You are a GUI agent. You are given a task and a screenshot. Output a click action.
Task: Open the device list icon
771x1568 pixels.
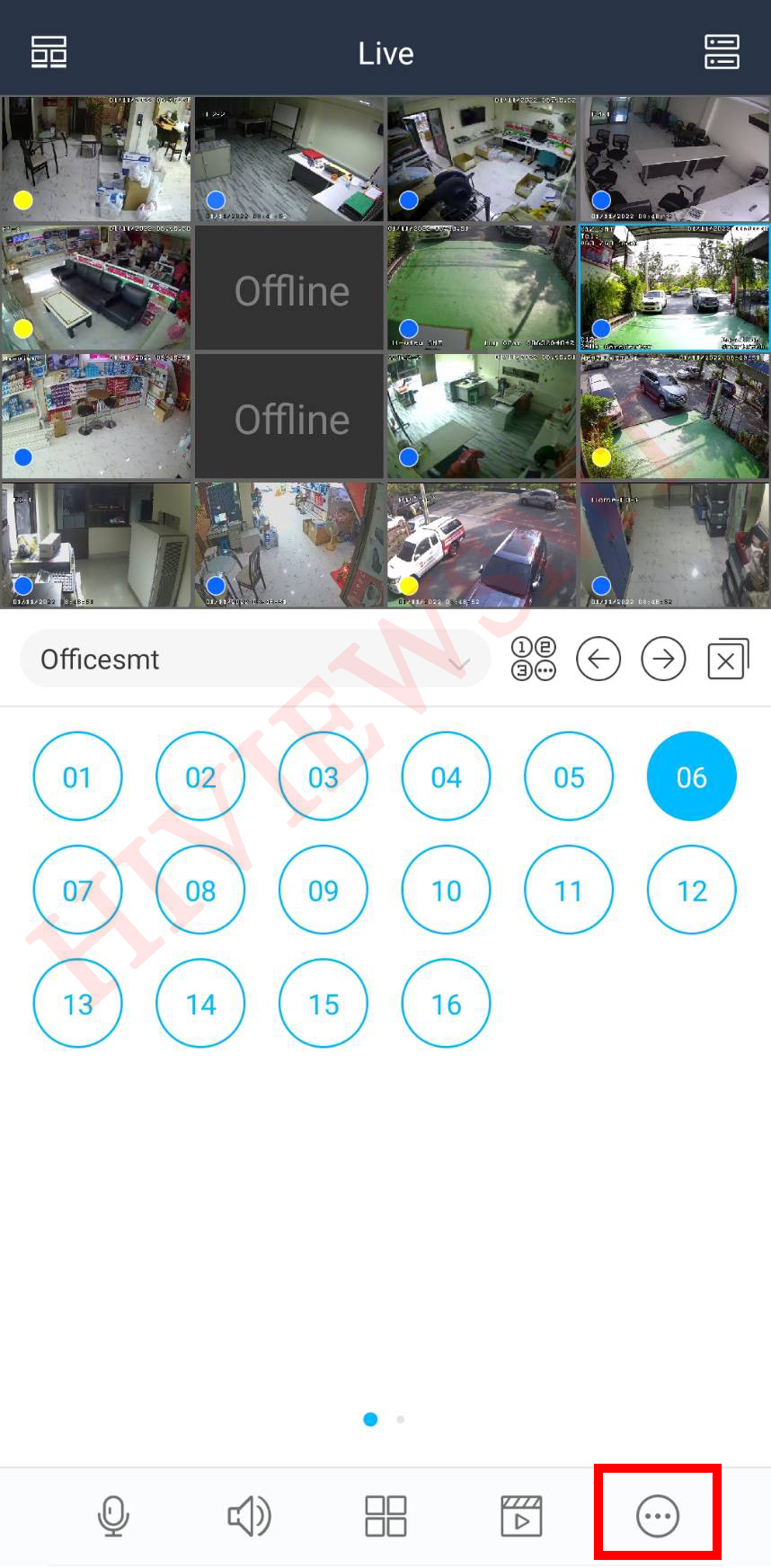722,53
